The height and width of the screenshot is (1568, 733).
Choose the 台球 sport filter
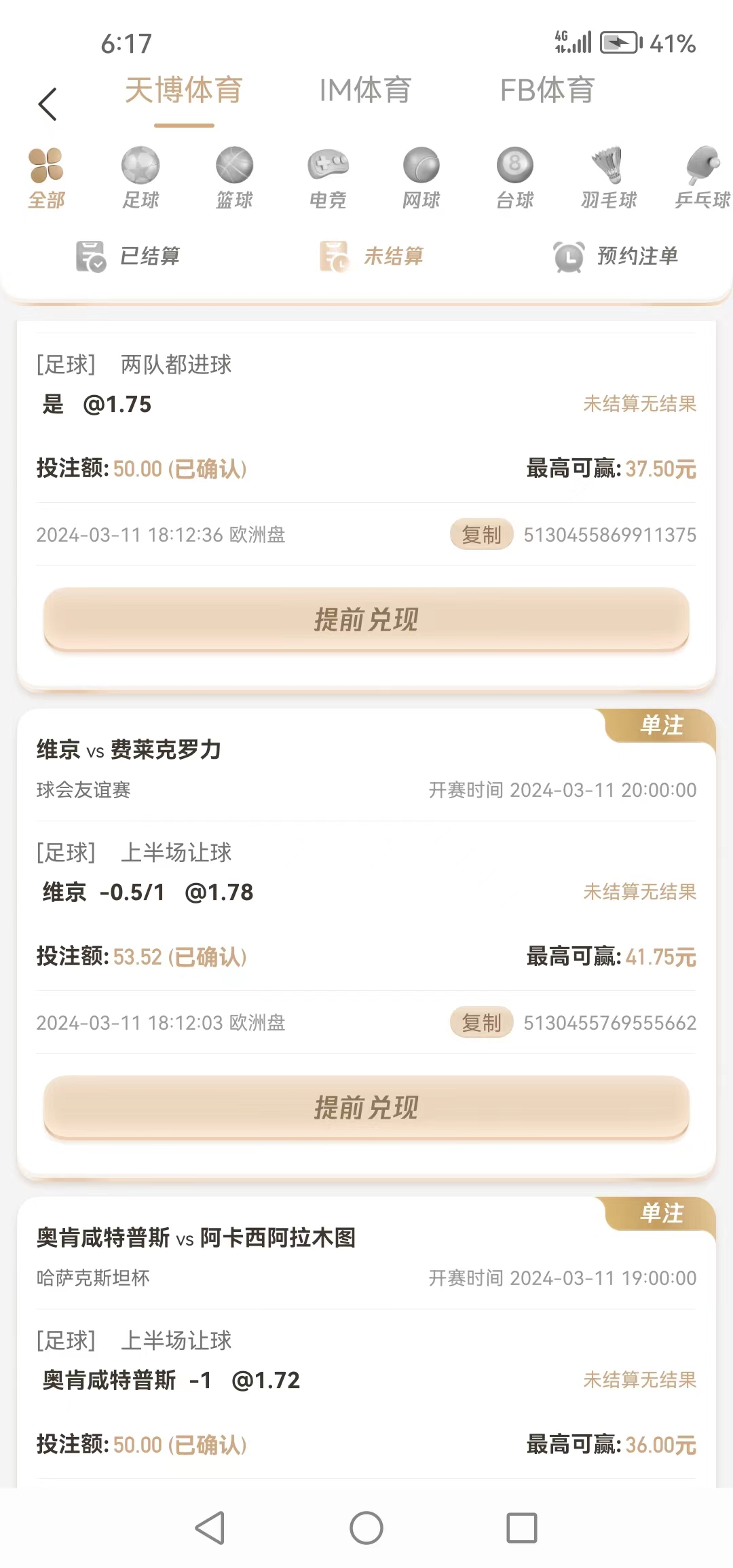(515, 178)
